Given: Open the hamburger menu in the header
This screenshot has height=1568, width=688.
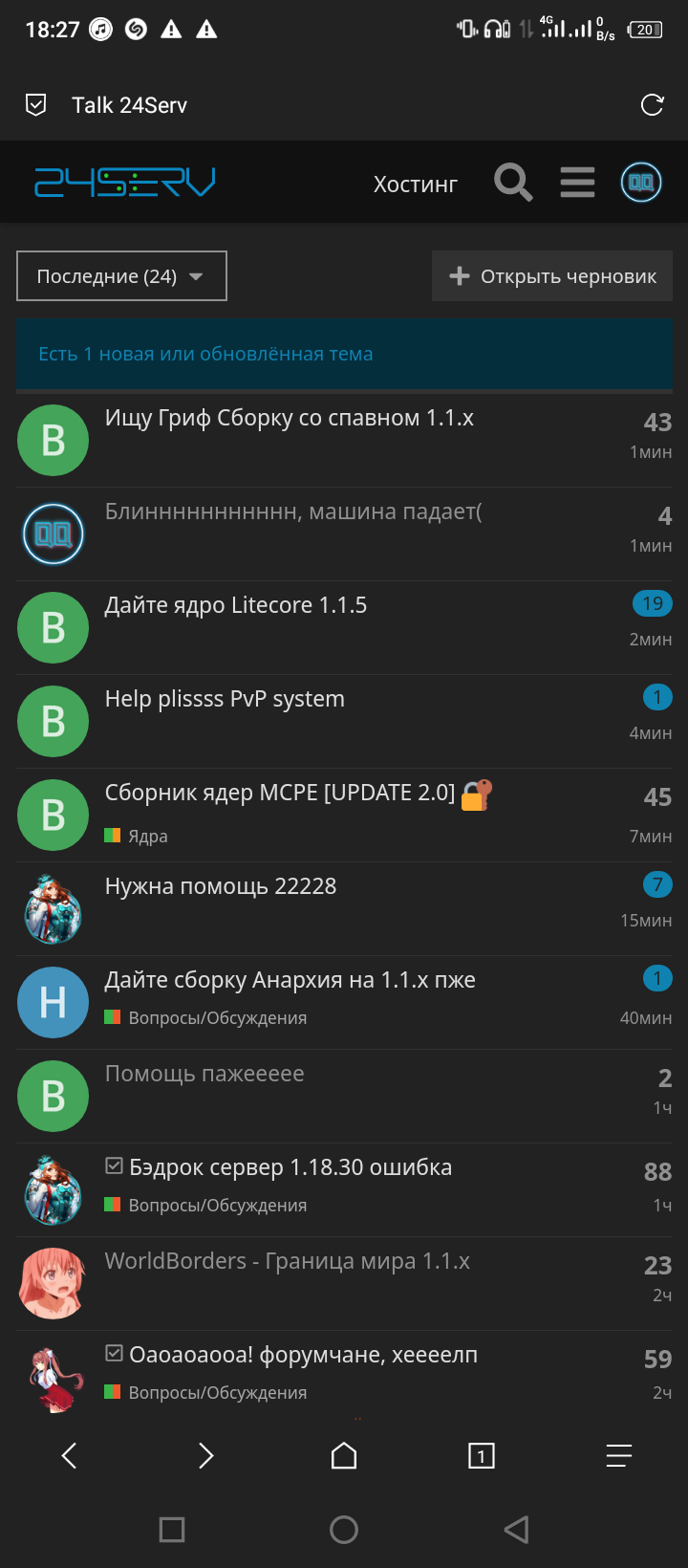Looking at the screenshot, I should point(577,182).
